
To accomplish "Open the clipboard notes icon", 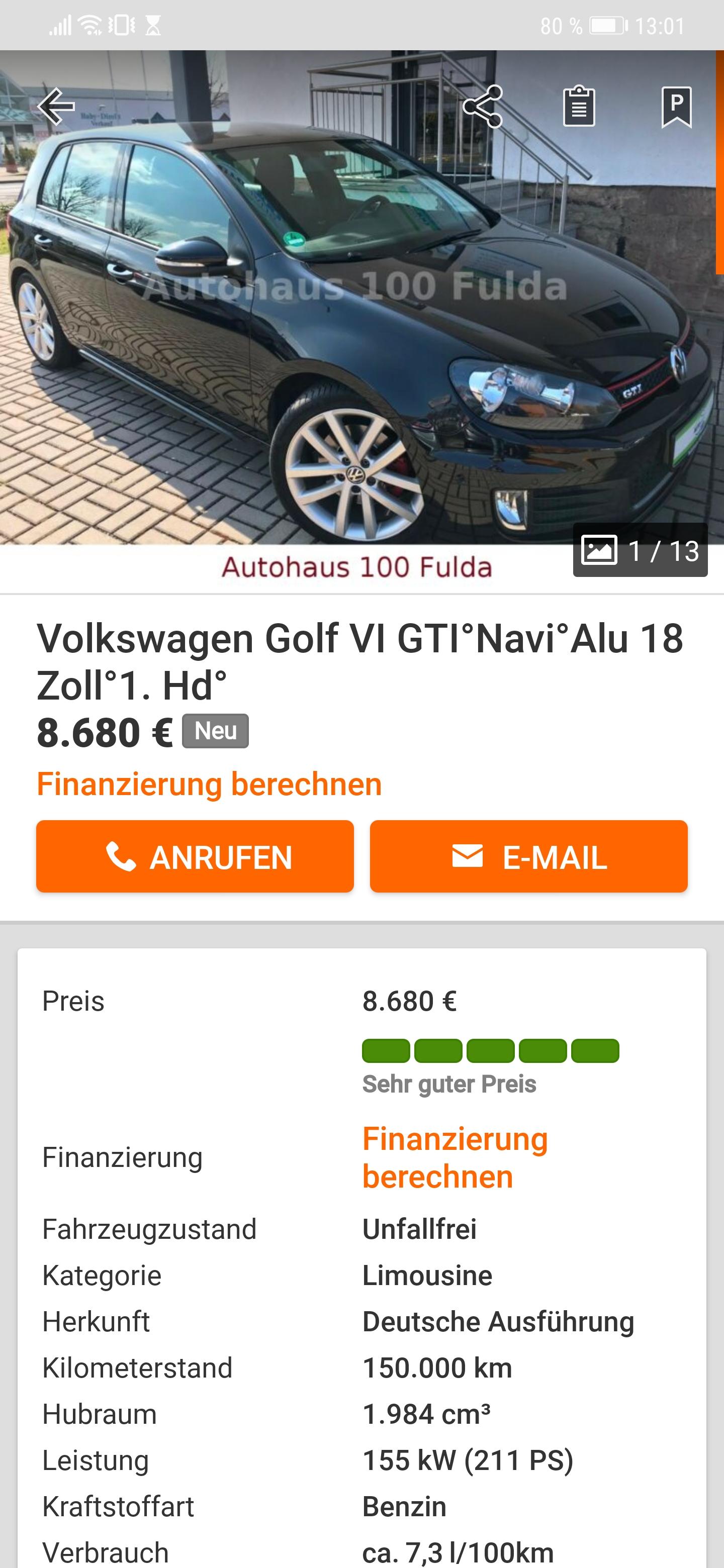I will coord(579,107).
